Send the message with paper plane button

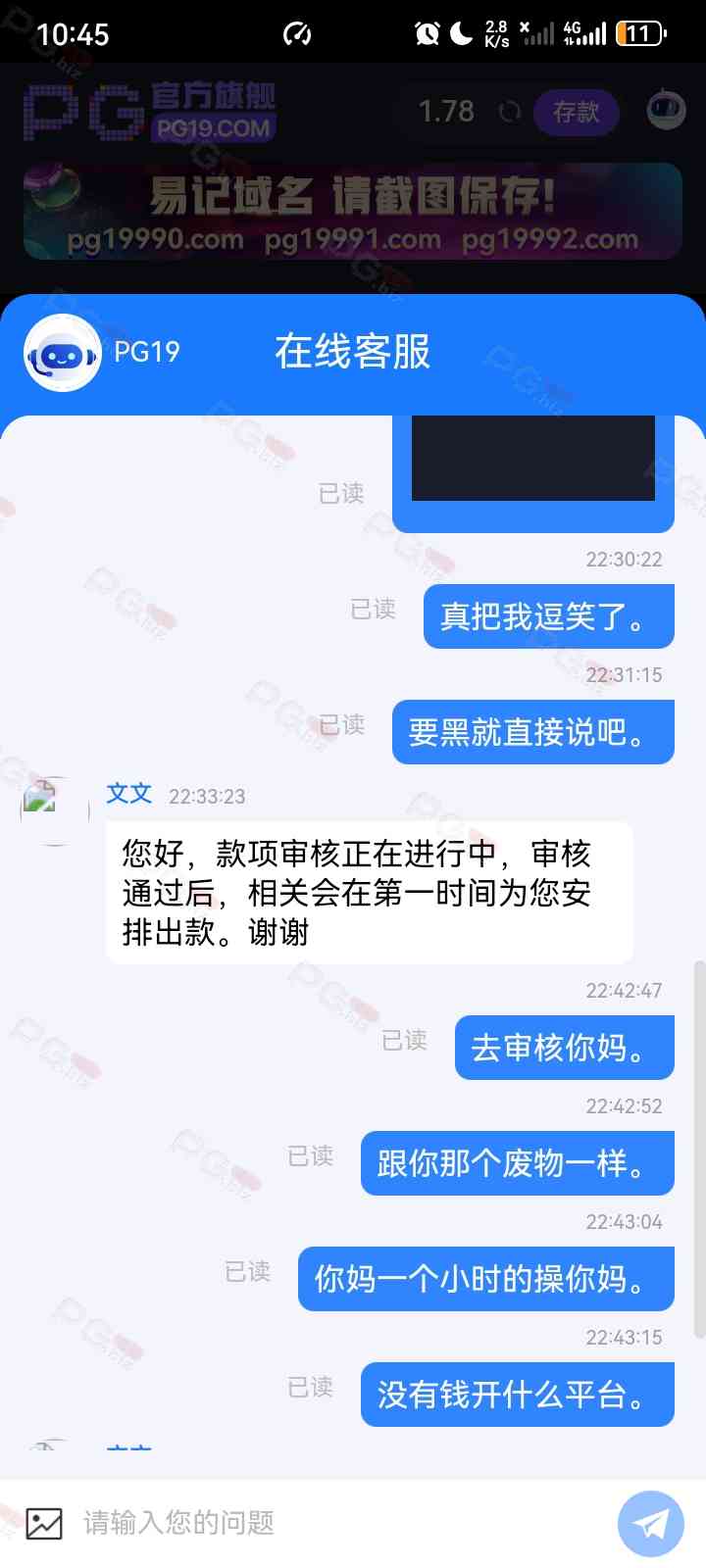pos(650,1523)
